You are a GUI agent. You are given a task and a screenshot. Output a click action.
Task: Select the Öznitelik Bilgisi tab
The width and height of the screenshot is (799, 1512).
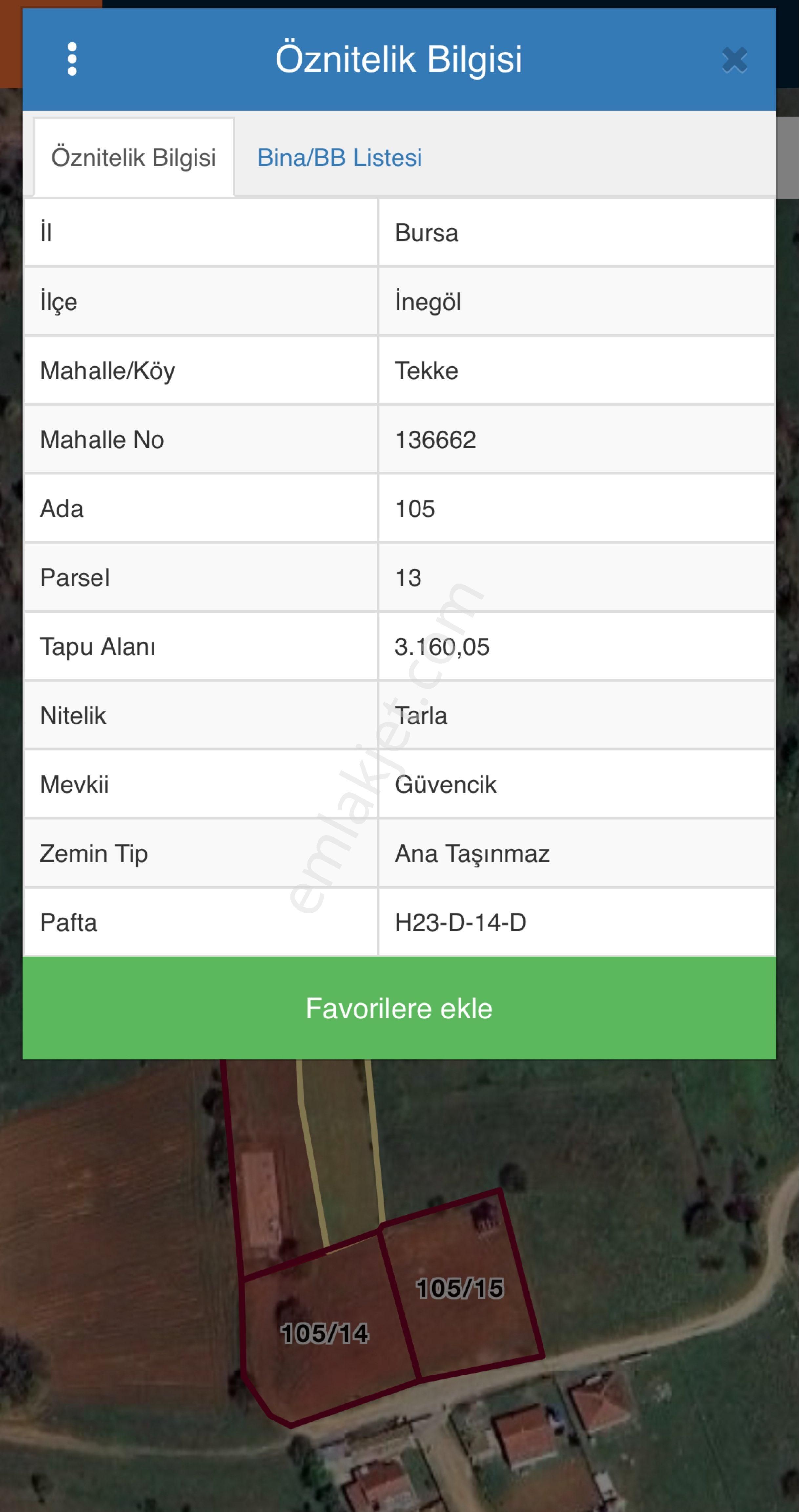pos(134,157)
